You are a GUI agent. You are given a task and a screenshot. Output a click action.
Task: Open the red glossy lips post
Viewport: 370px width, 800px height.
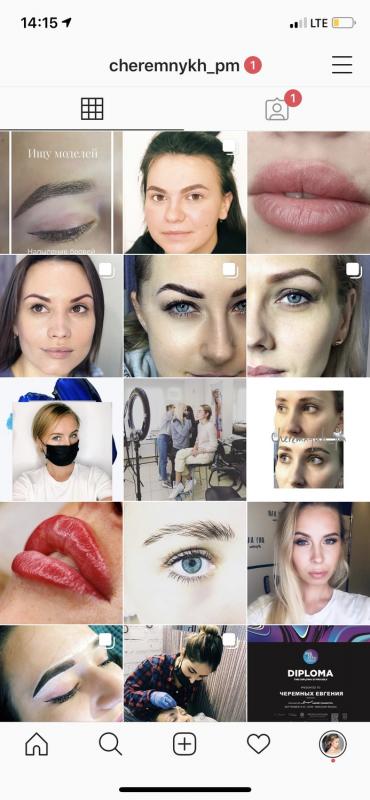point(61,563)
